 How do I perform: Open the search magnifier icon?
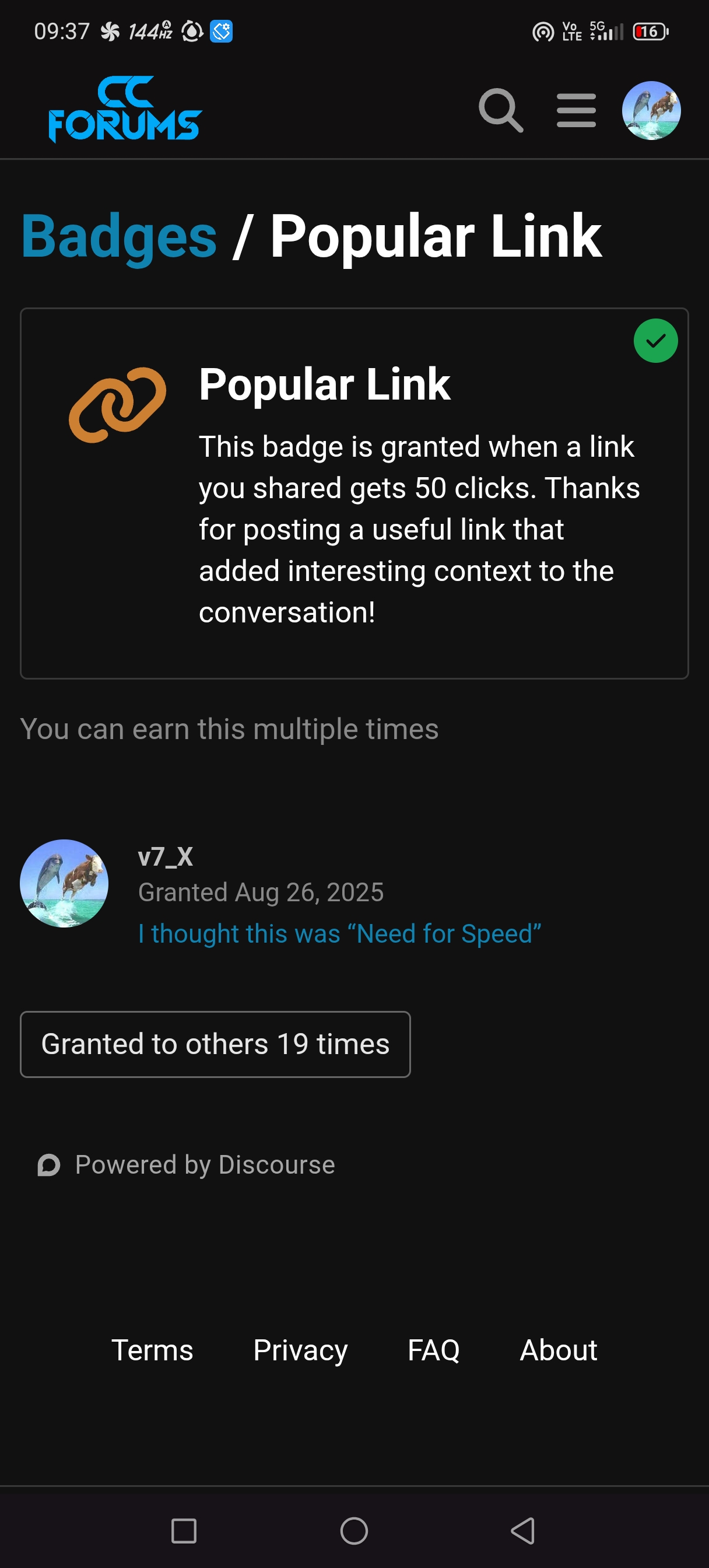(501, 110)
